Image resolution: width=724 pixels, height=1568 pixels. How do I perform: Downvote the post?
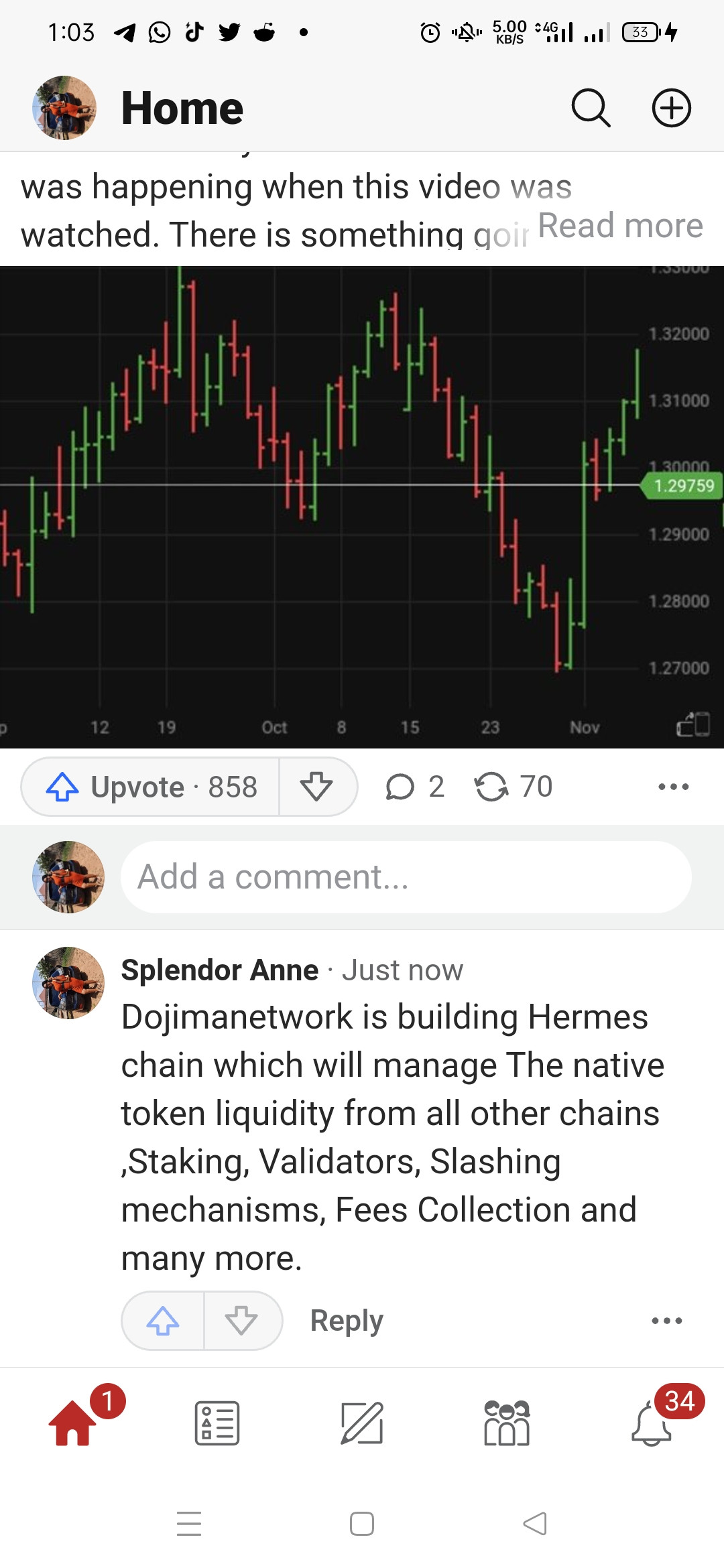coord(317,787)
